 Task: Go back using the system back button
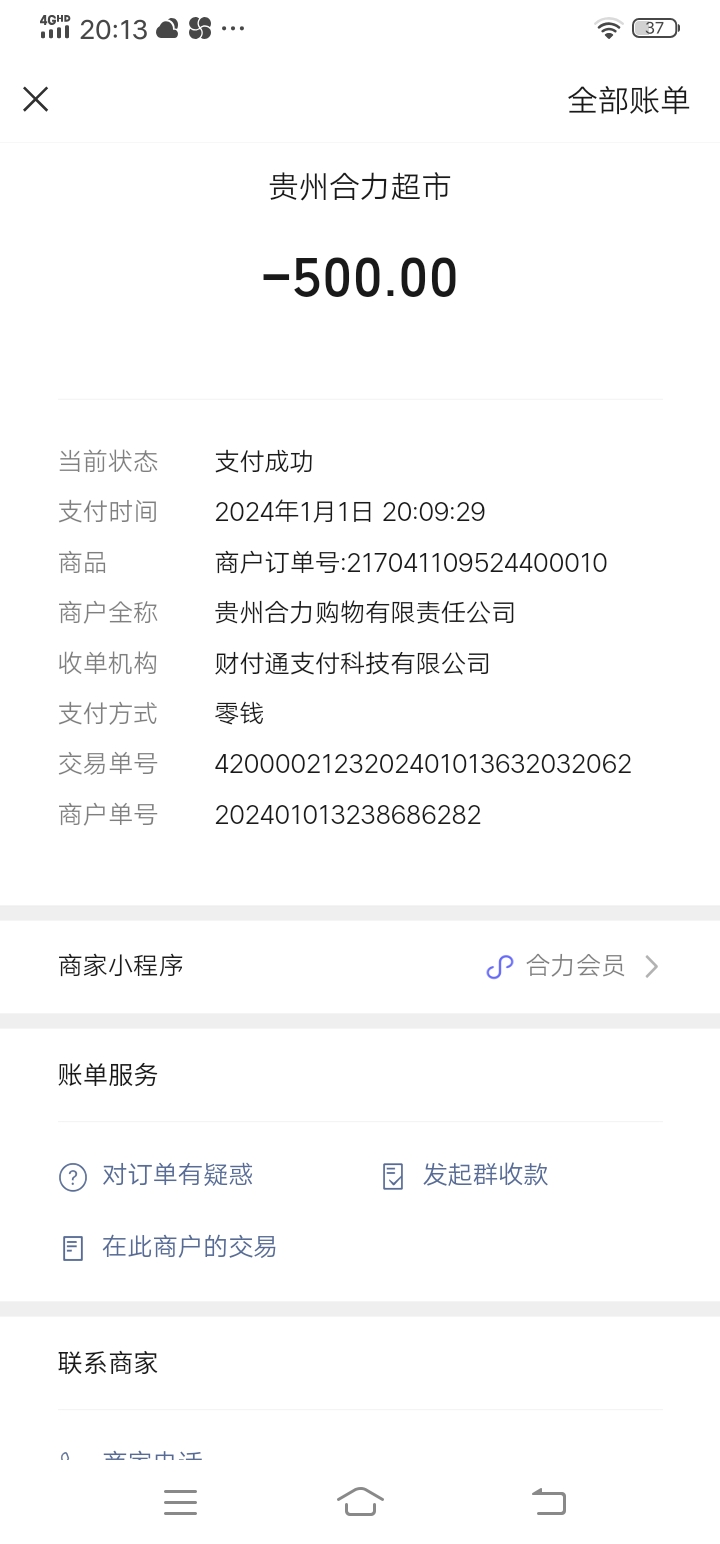tap(548, 1501)
